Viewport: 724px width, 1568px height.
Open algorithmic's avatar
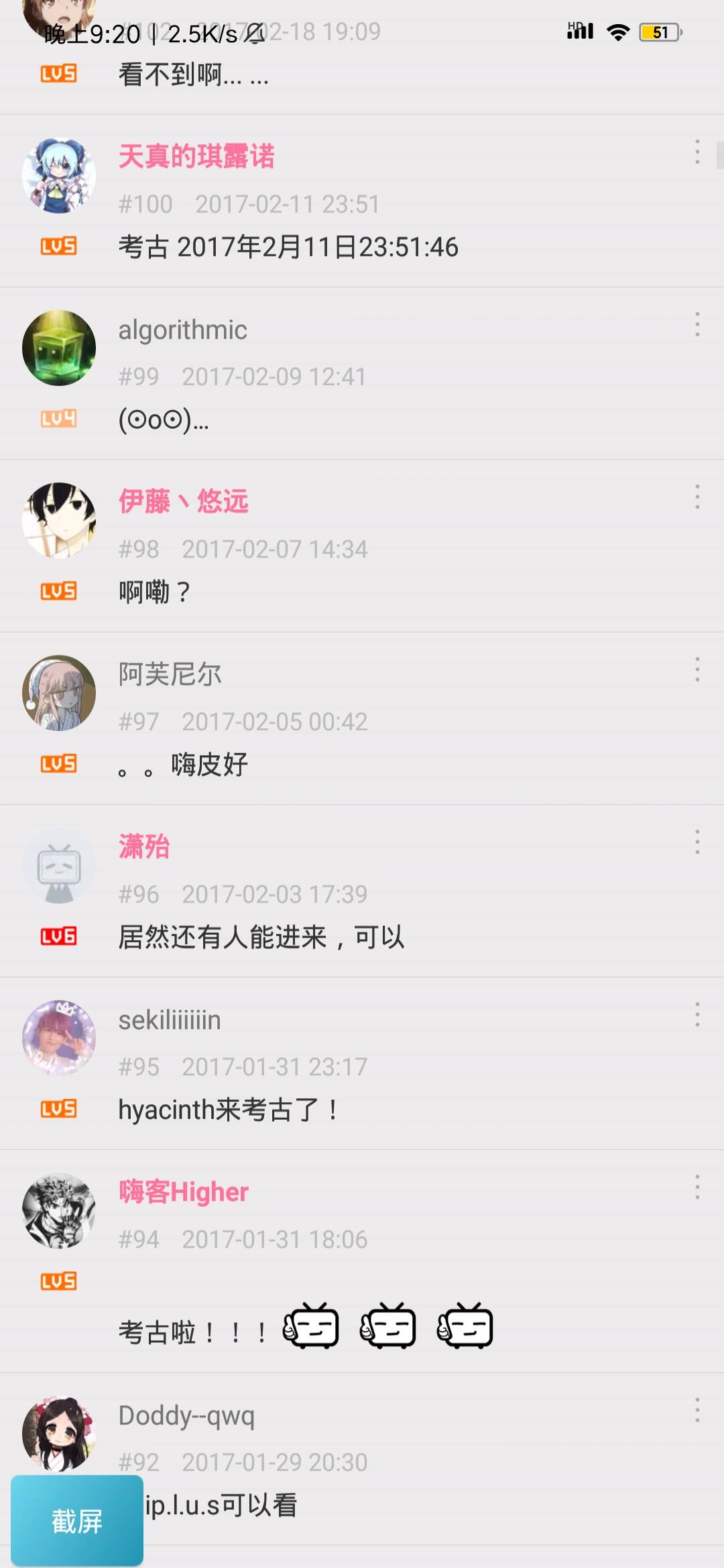[x=59, y=348]
